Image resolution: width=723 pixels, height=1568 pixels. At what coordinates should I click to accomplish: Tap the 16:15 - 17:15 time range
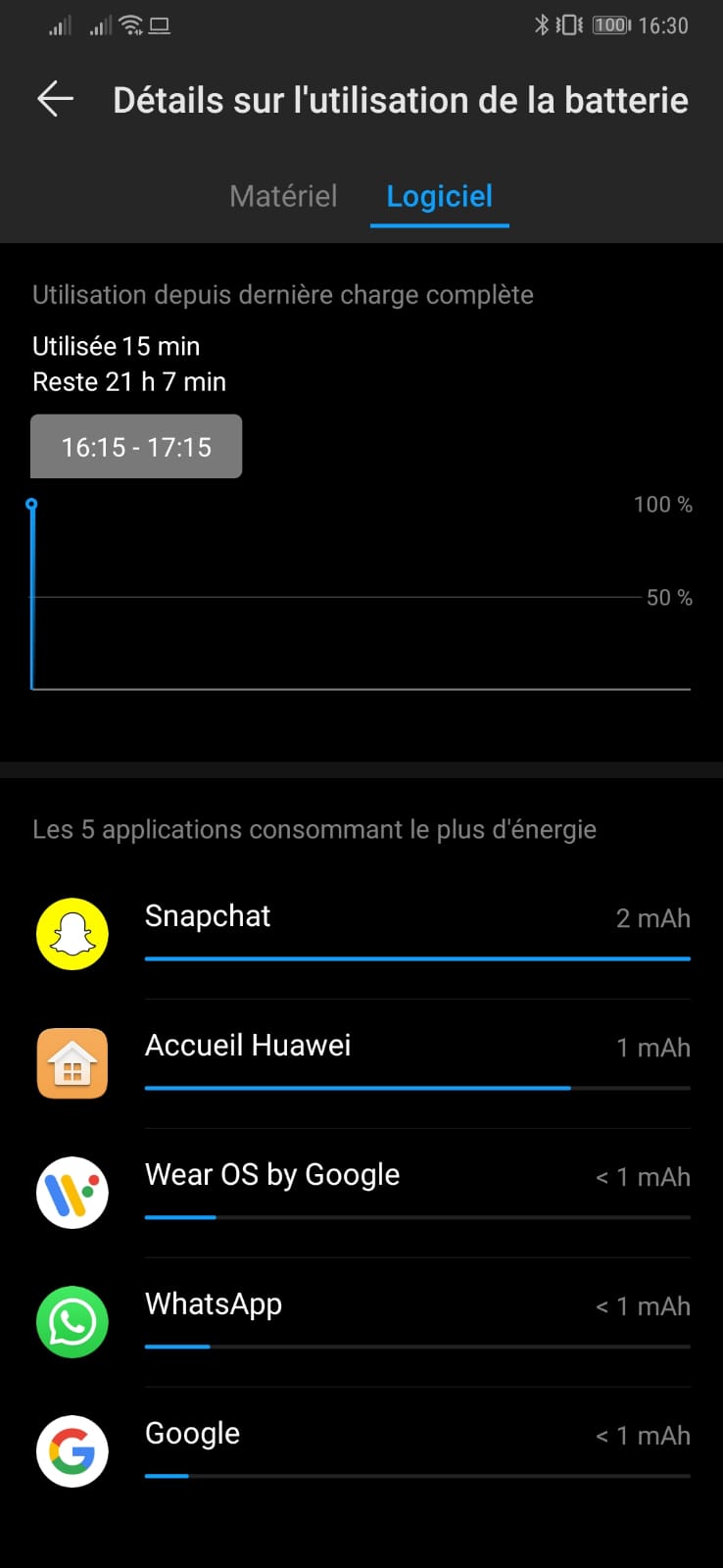click(136, 447)
